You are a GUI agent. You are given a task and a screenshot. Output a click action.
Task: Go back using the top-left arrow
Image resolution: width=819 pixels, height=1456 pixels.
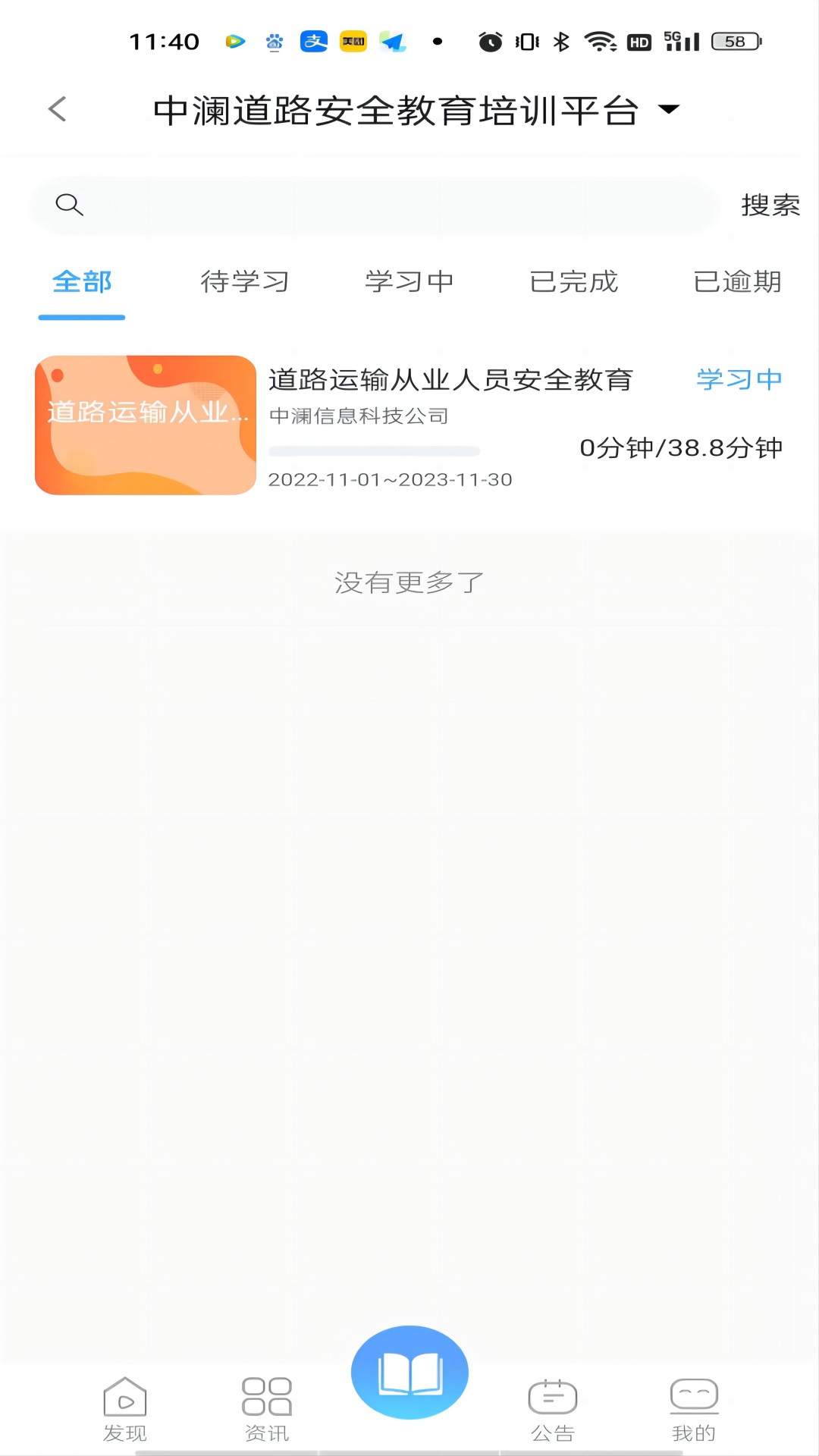tap(57, 109)
